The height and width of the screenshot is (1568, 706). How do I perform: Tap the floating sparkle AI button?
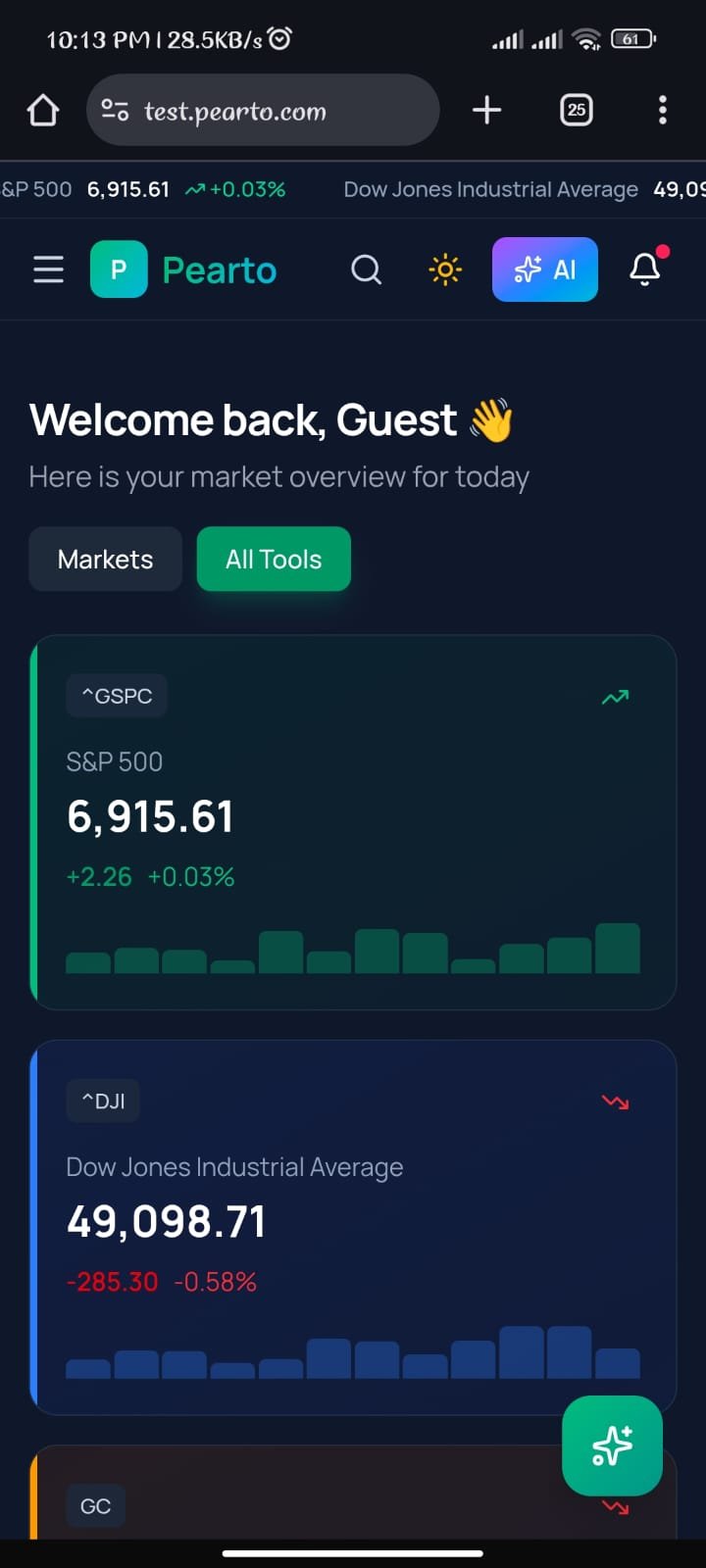click(612, 1445)
